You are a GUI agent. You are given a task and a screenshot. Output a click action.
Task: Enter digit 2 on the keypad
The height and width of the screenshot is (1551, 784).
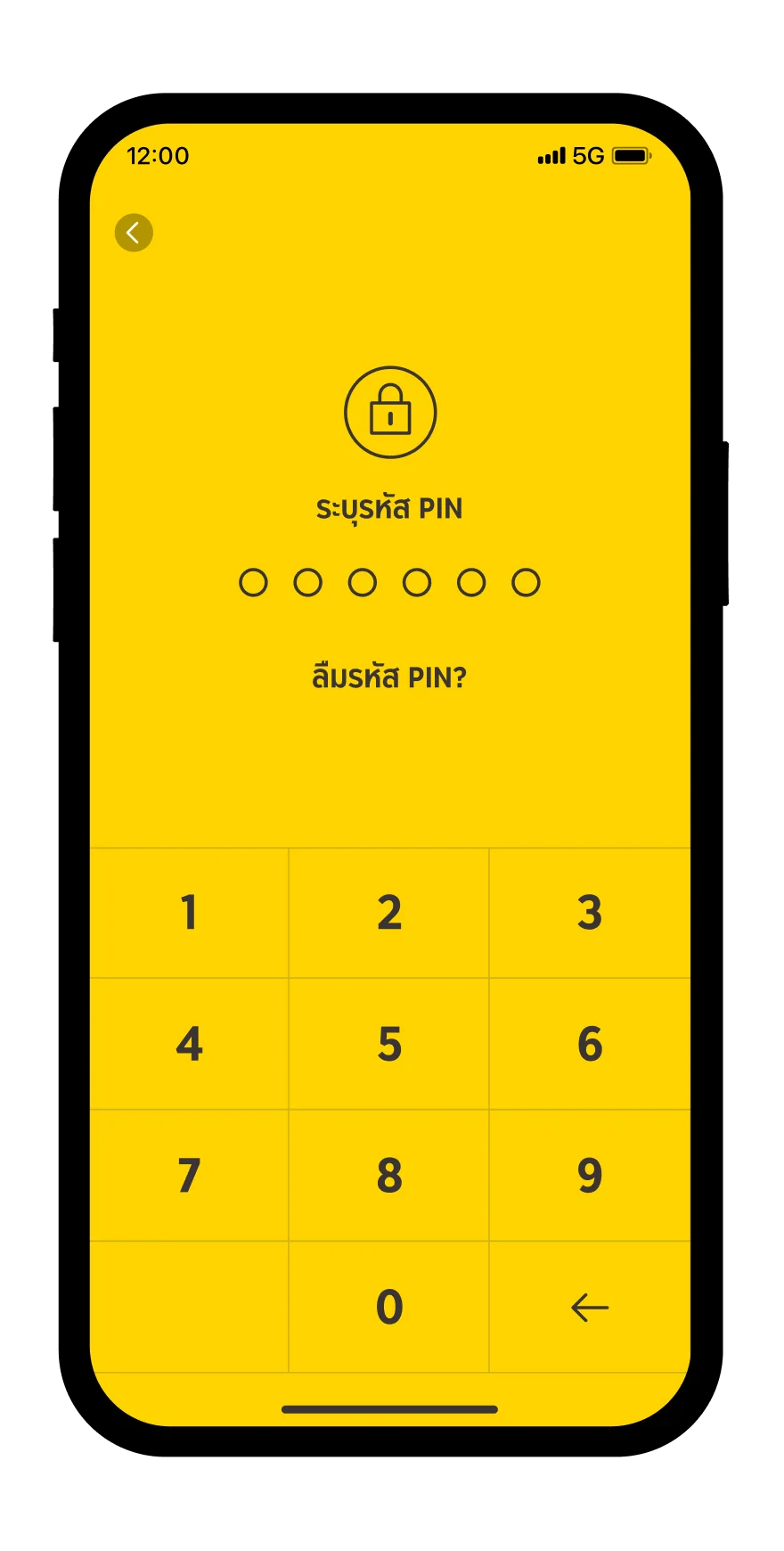click(389, 913)
